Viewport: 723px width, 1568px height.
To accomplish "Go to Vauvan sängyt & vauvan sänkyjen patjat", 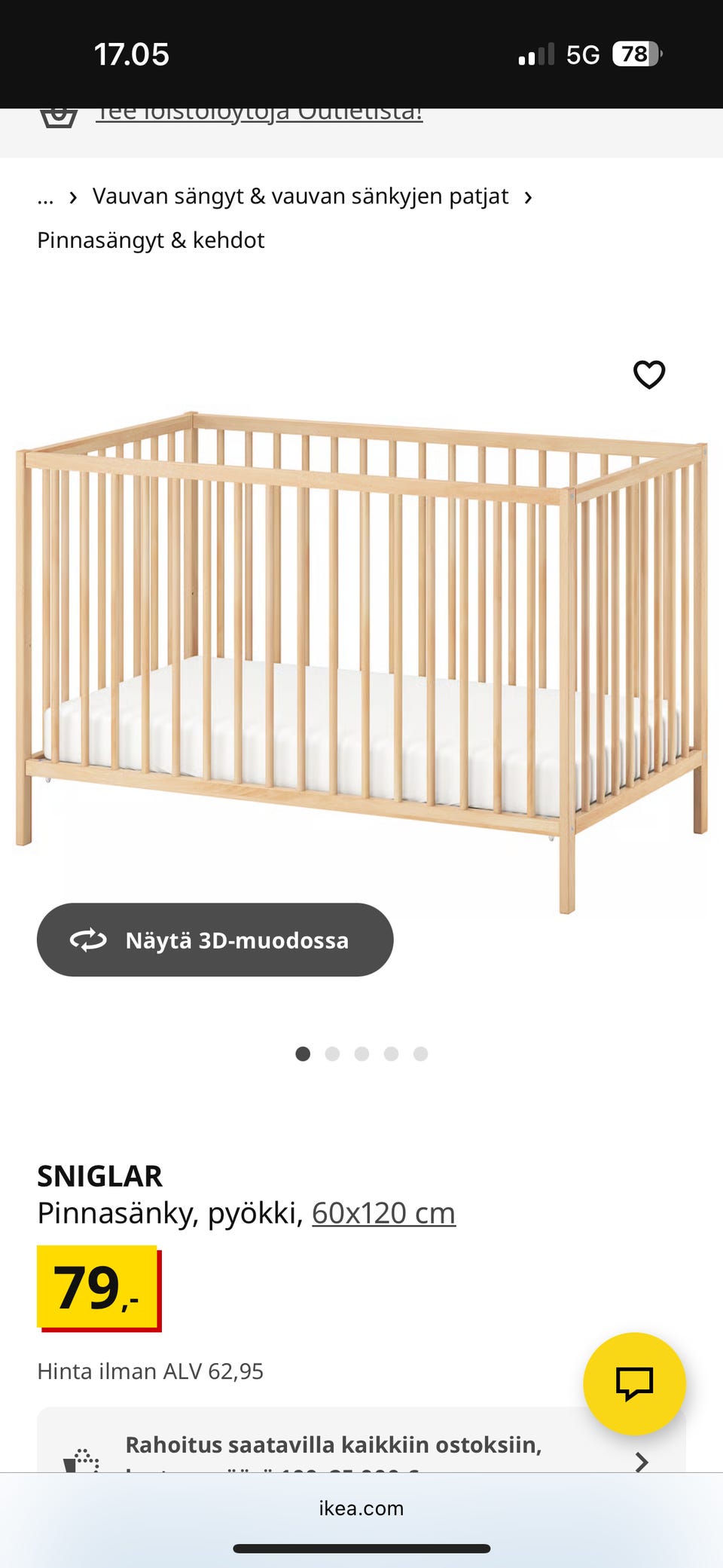I will click(300, 197).
